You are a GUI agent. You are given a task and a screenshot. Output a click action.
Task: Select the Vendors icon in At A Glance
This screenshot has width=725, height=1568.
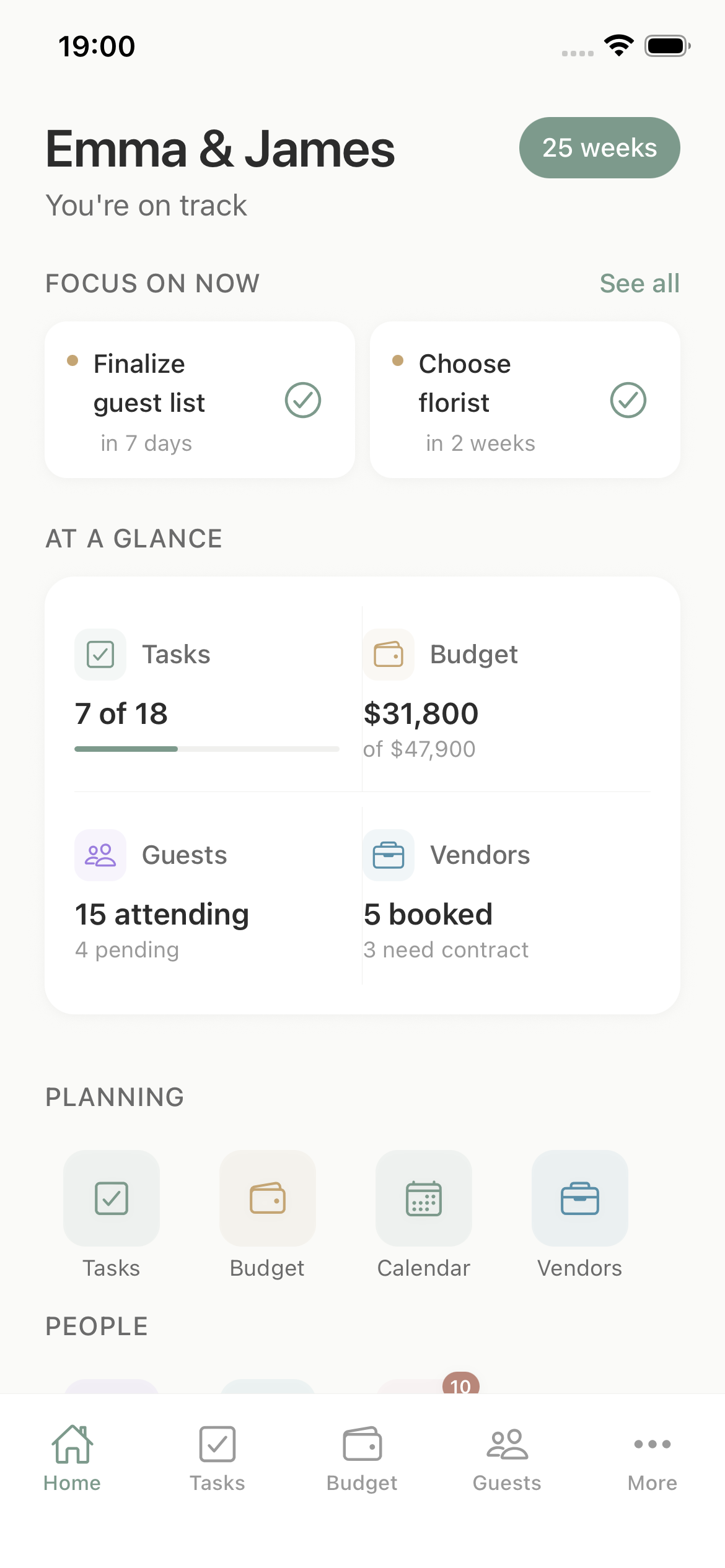[388, 855]
